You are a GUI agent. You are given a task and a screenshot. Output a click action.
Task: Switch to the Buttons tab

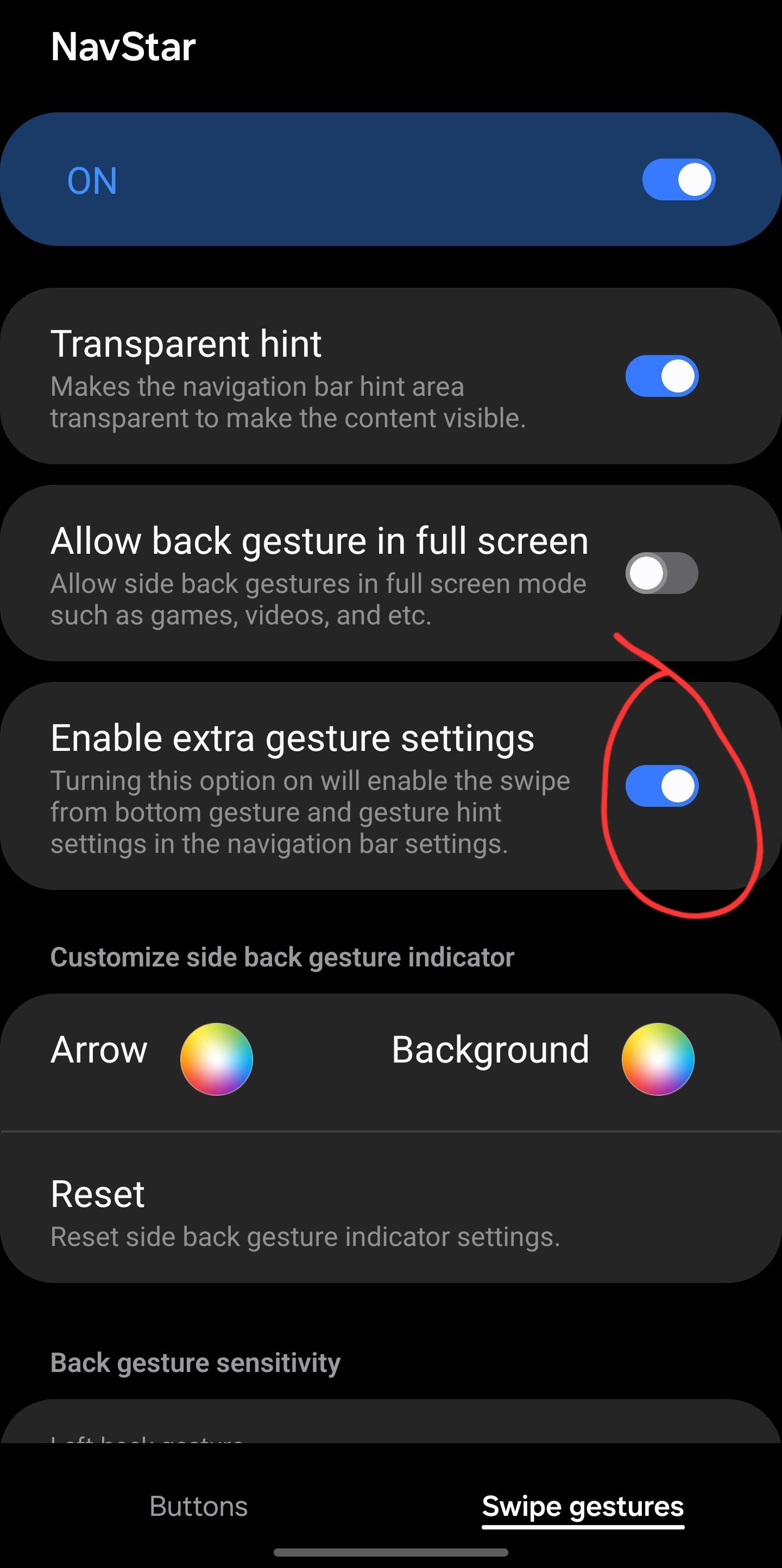199,1507
